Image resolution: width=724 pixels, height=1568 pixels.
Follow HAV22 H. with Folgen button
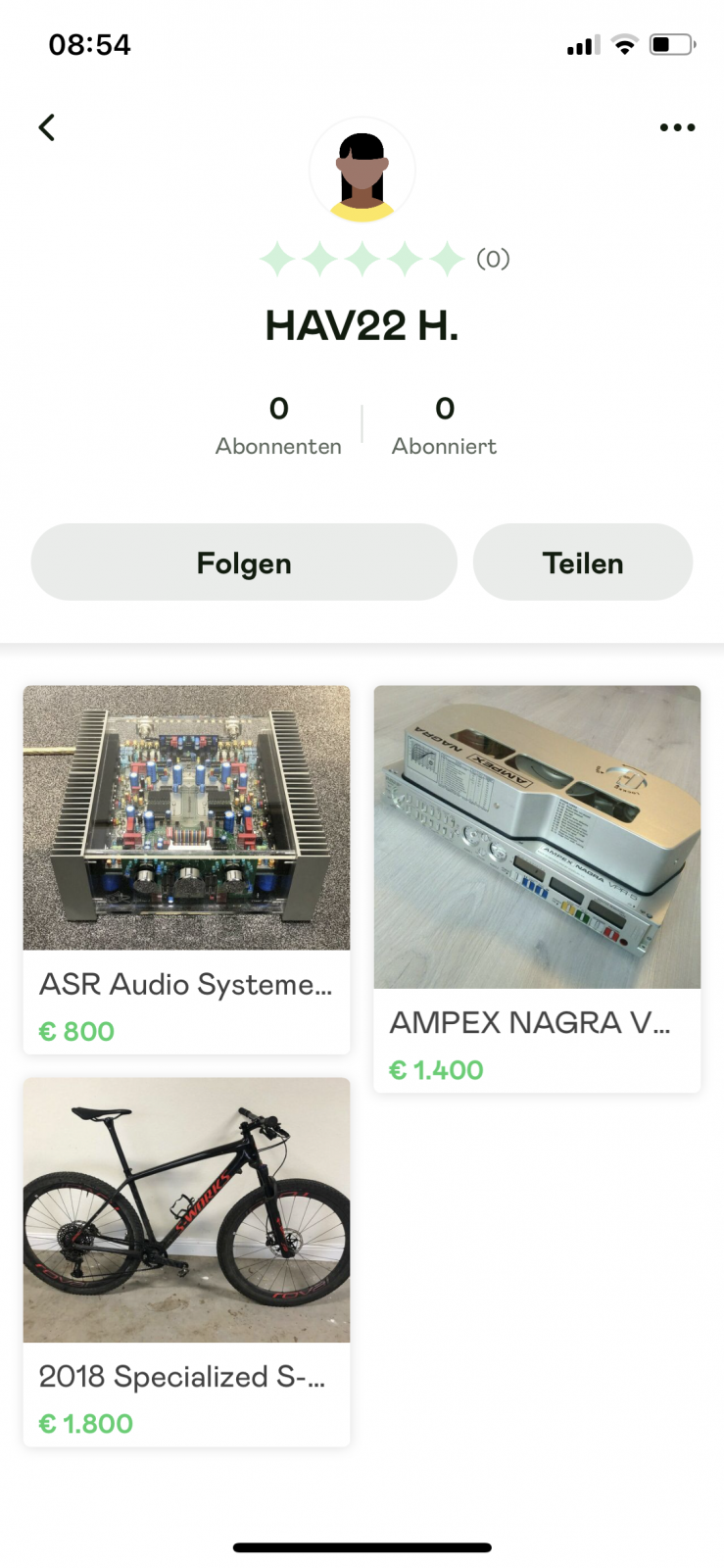coord(244,563)
